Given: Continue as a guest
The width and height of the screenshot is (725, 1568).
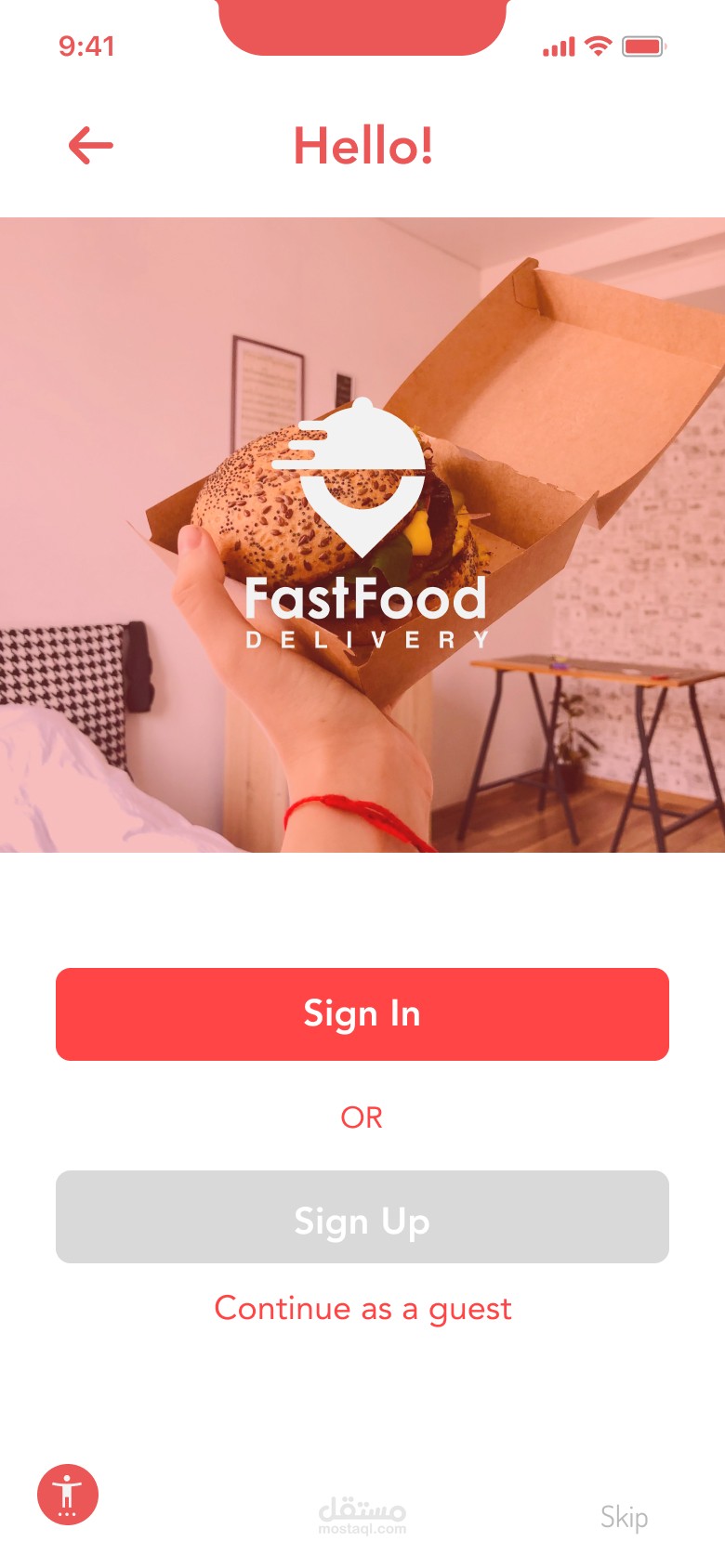Looking at the screenshot, I should click(x=362, y=1309).
